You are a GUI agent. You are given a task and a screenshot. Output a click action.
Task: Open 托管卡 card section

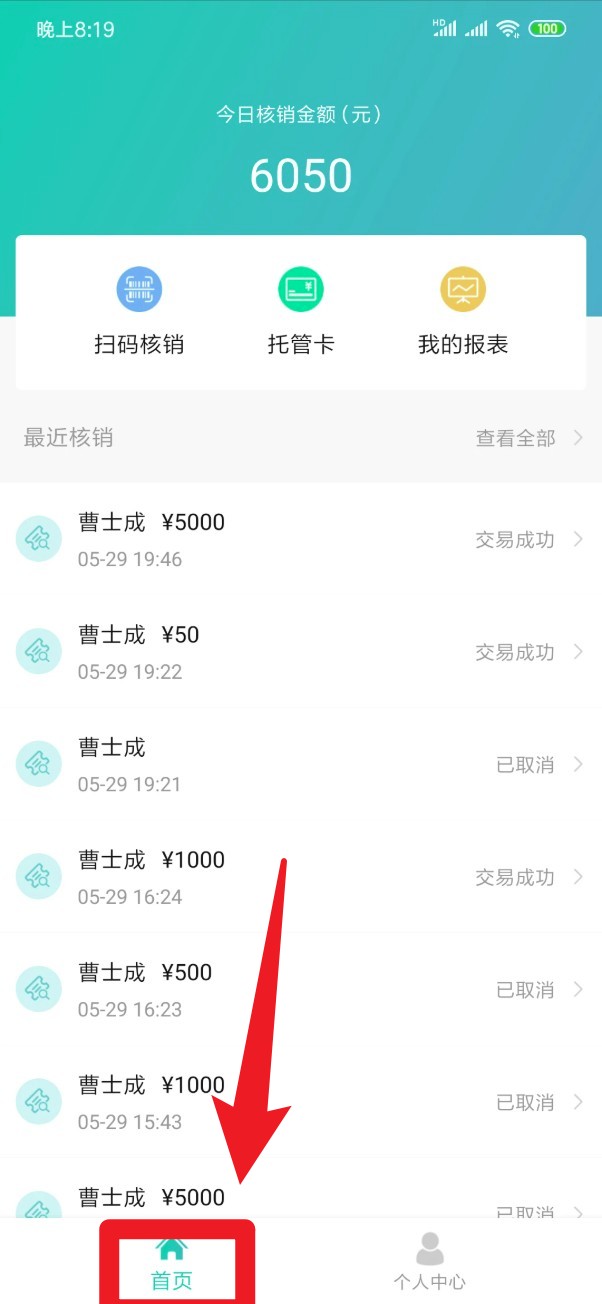tap(301, 312)
